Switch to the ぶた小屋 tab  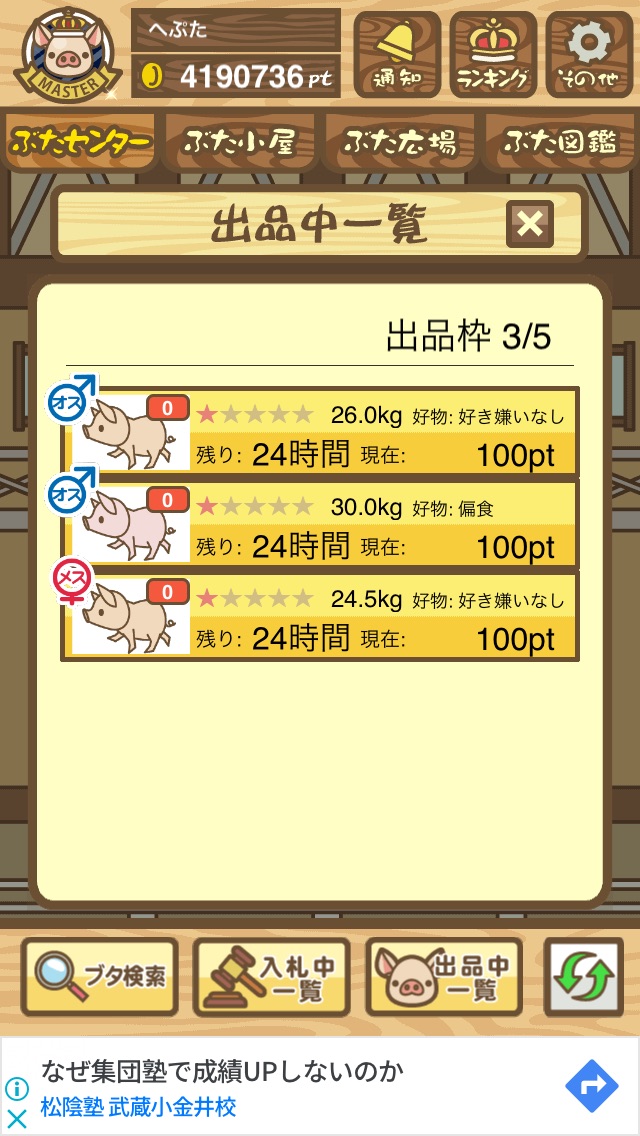(240, 141)
